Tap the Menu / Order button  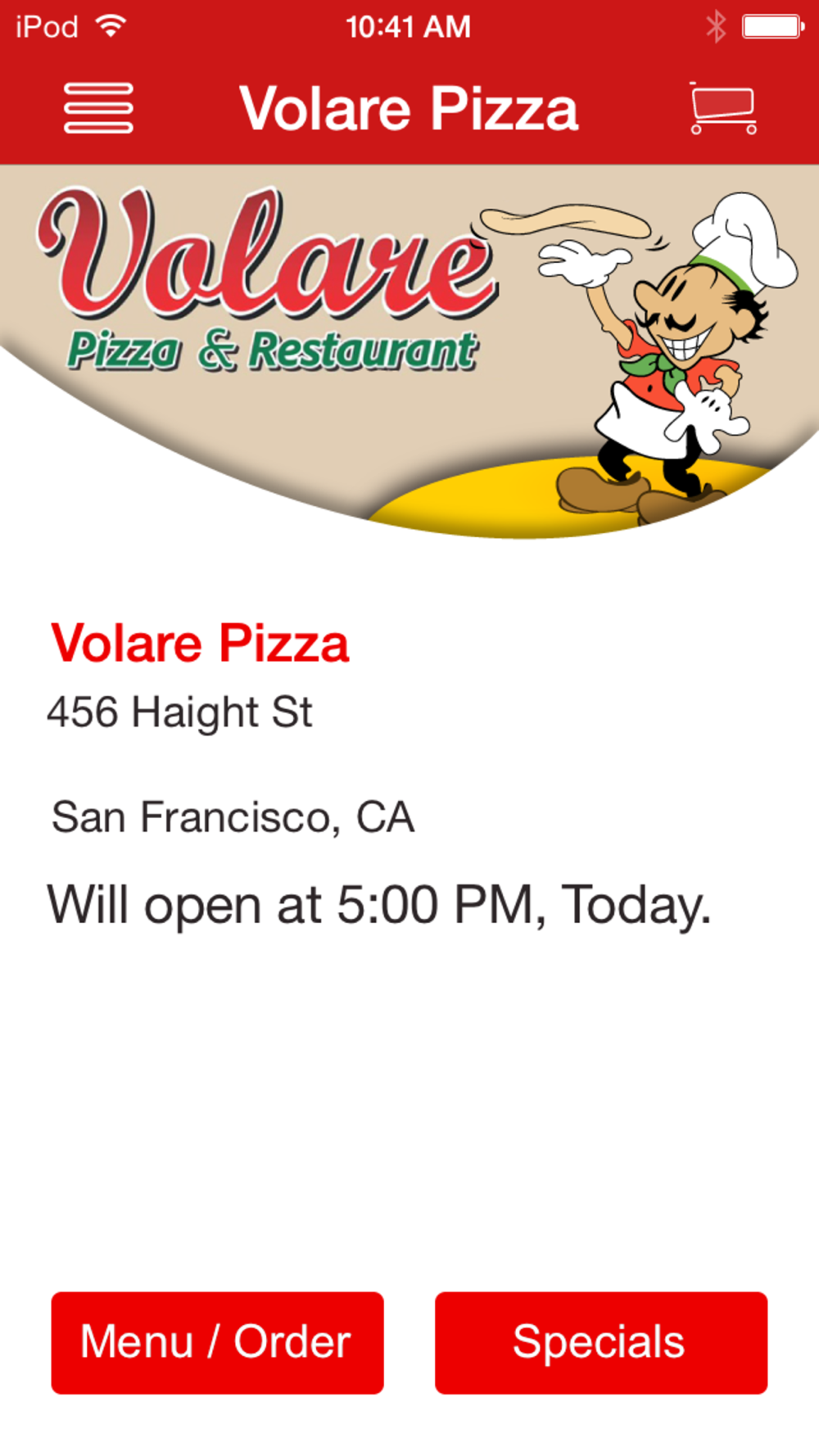(x=217, y=1343)
